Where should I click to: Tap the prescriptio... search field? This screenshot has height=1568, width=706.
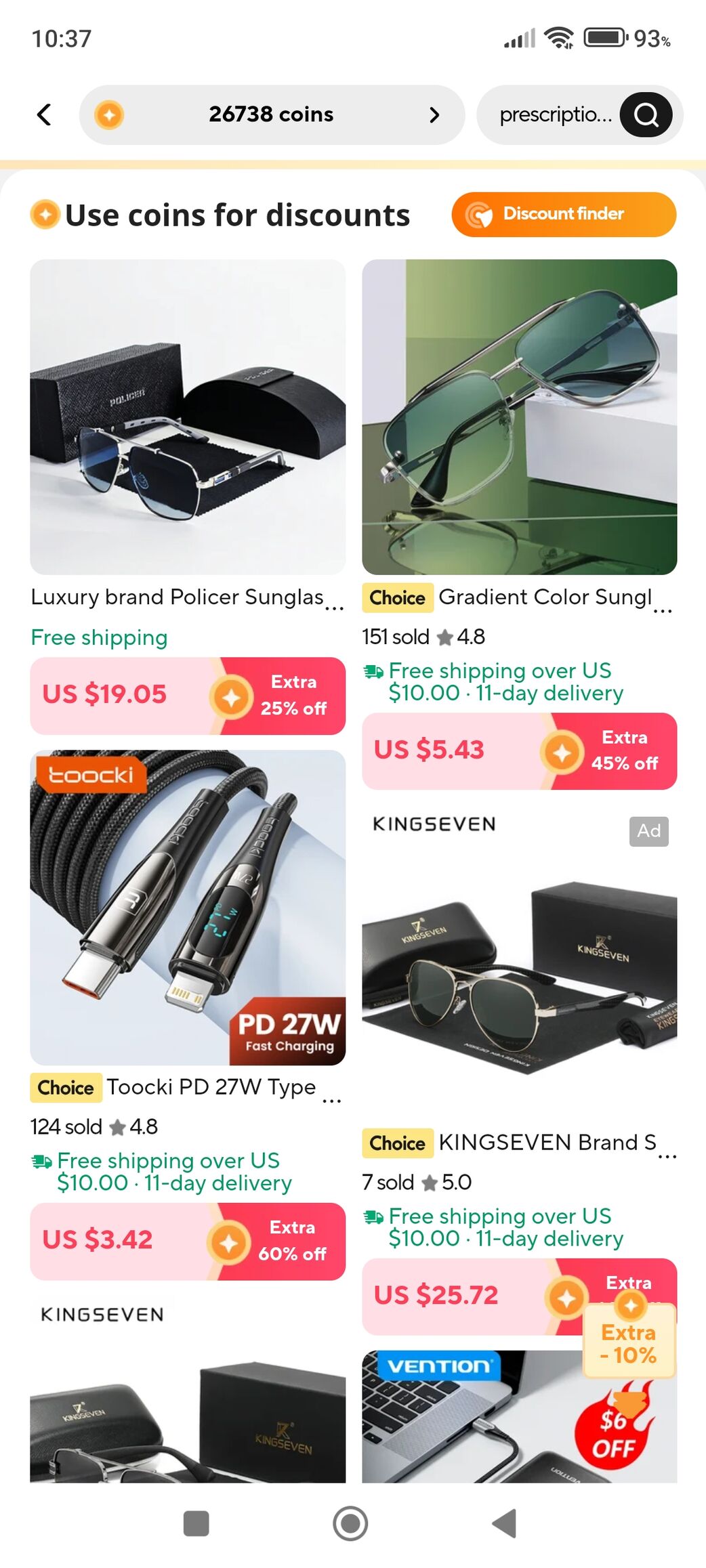tap(556, 114)
